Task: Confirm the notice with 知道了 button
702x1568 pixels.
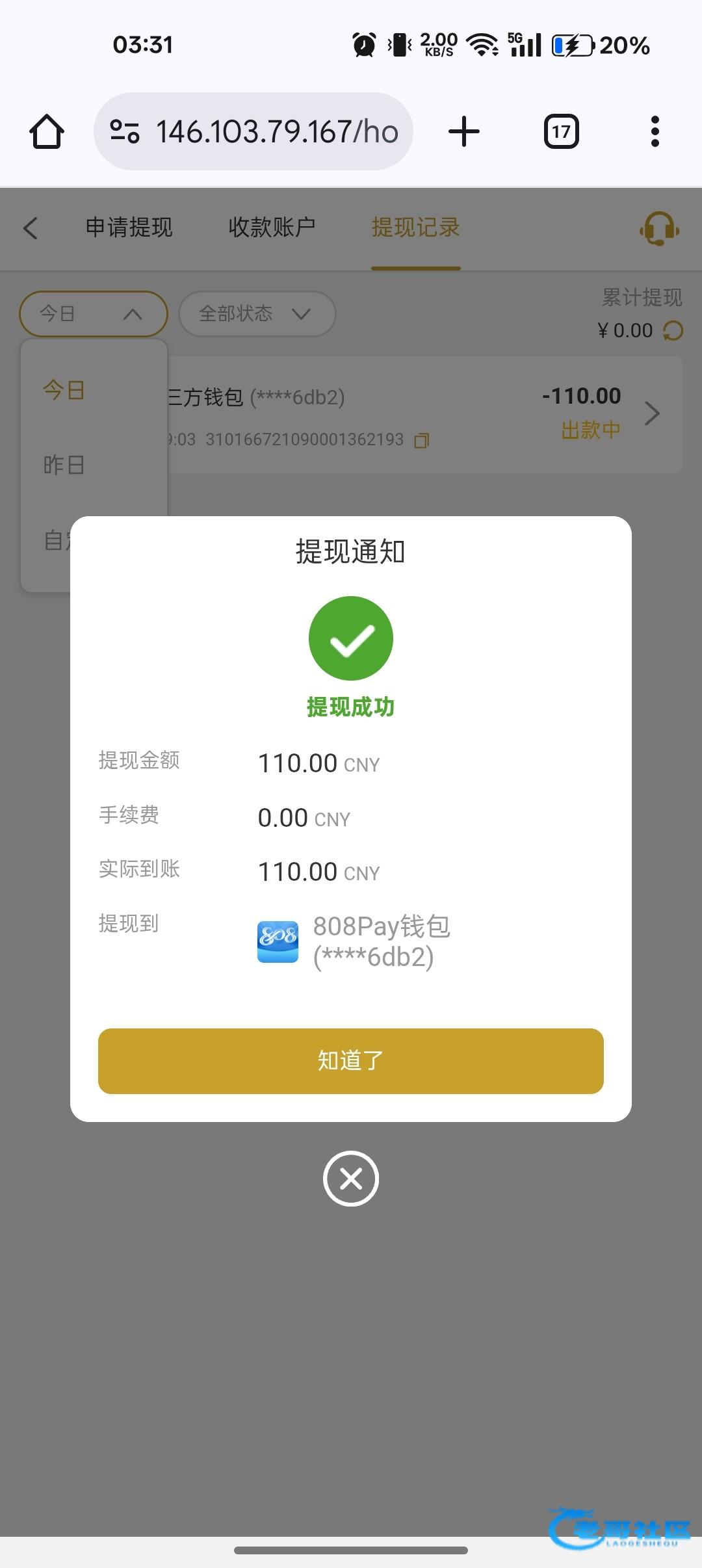Action: 350,1060
